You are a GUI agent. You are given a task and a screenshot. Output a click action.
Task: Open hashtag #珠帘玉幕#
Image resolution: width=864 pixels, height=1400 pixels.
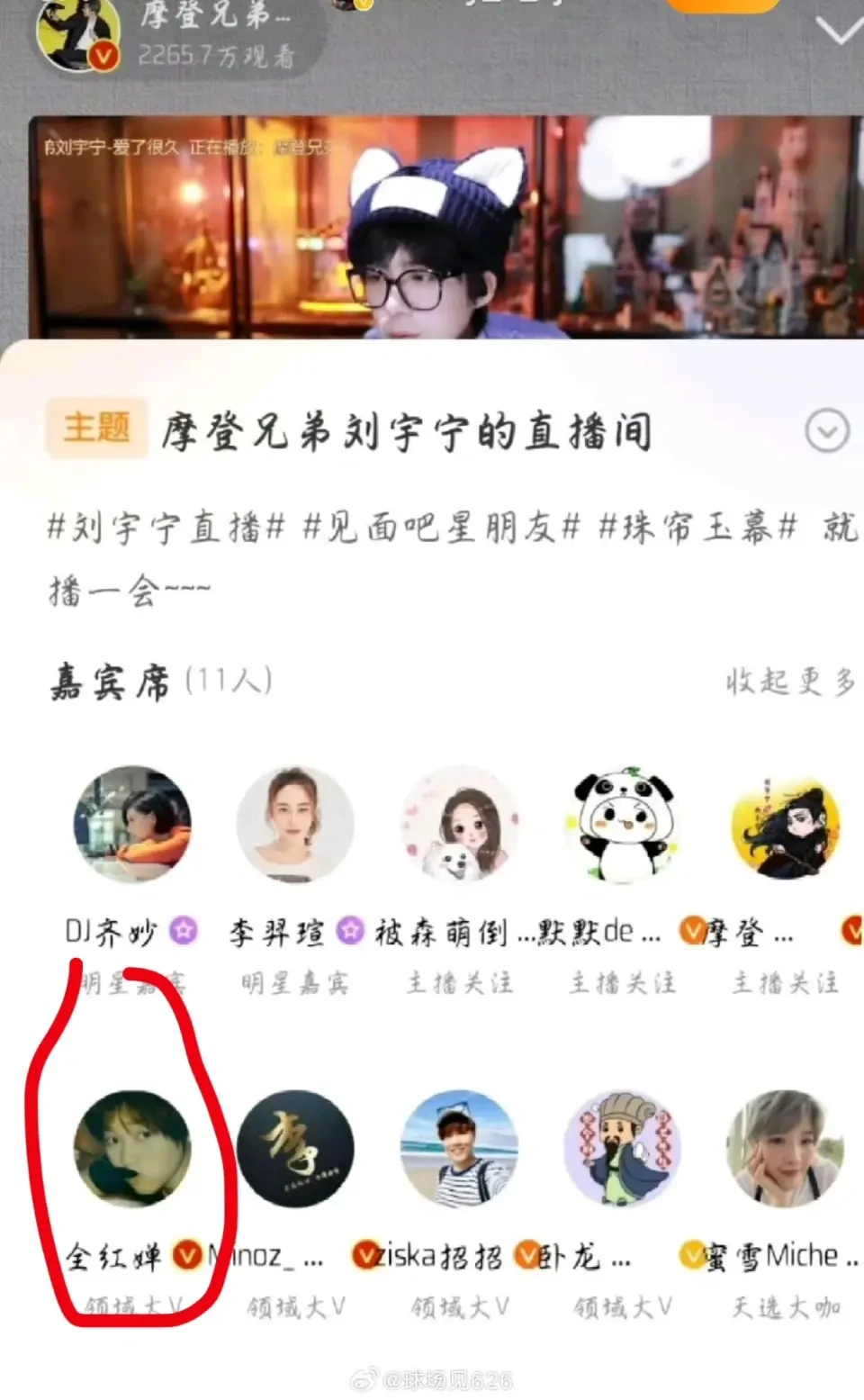[698, 528]
